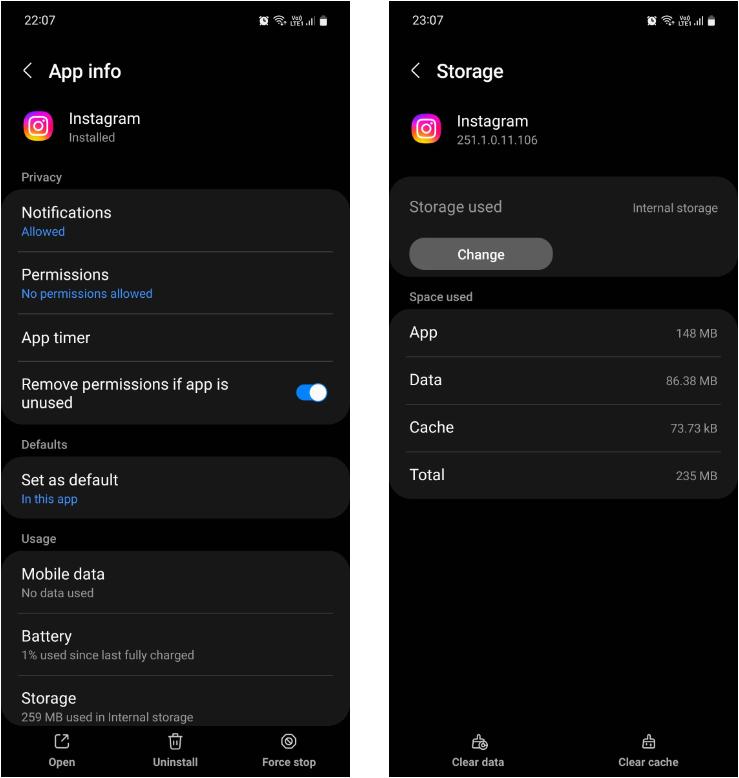
Task: Open App timer
Action: pos(175,338)
